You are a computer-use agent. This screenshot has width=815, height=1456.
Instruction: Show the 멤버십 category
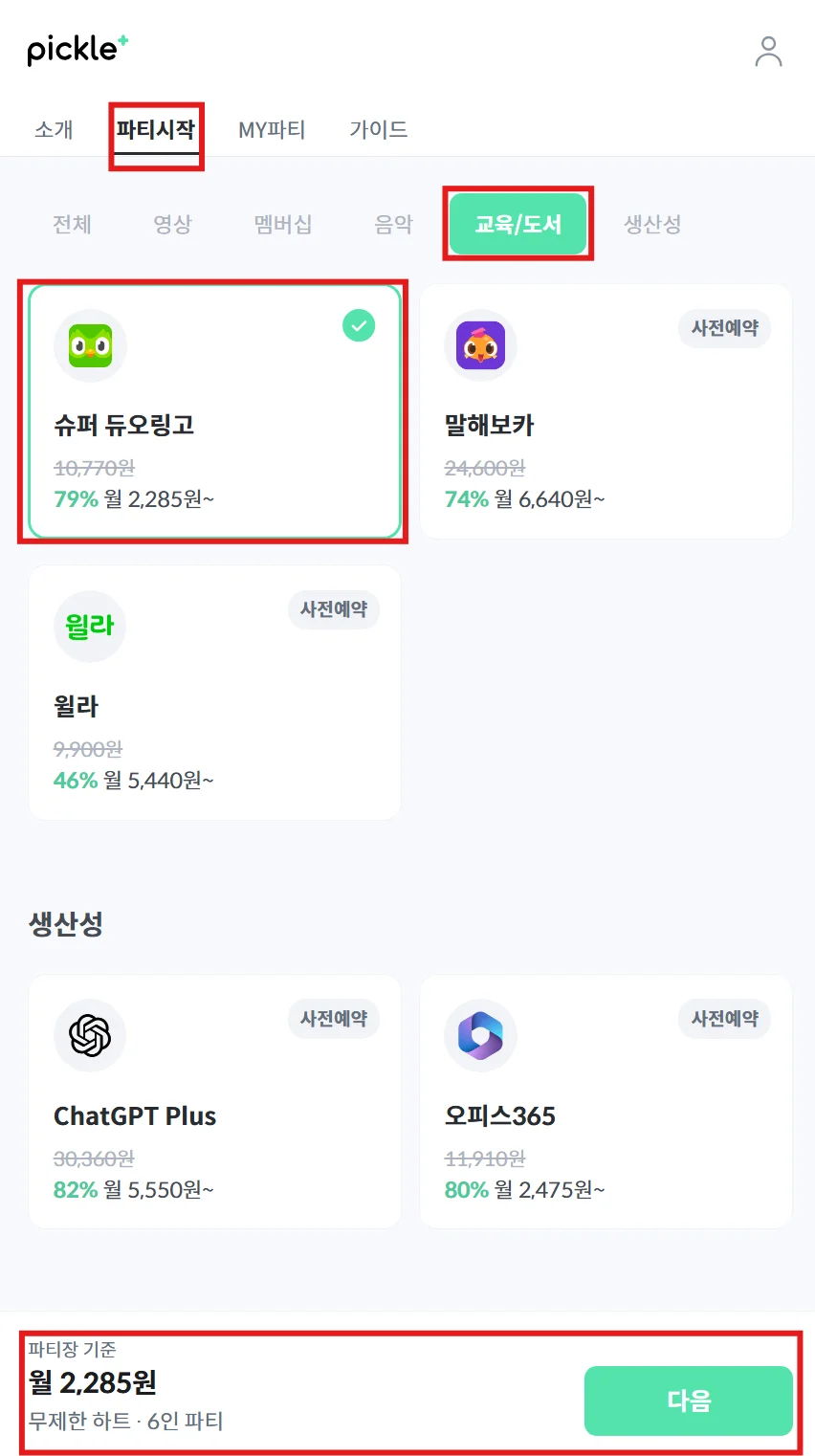283,224
